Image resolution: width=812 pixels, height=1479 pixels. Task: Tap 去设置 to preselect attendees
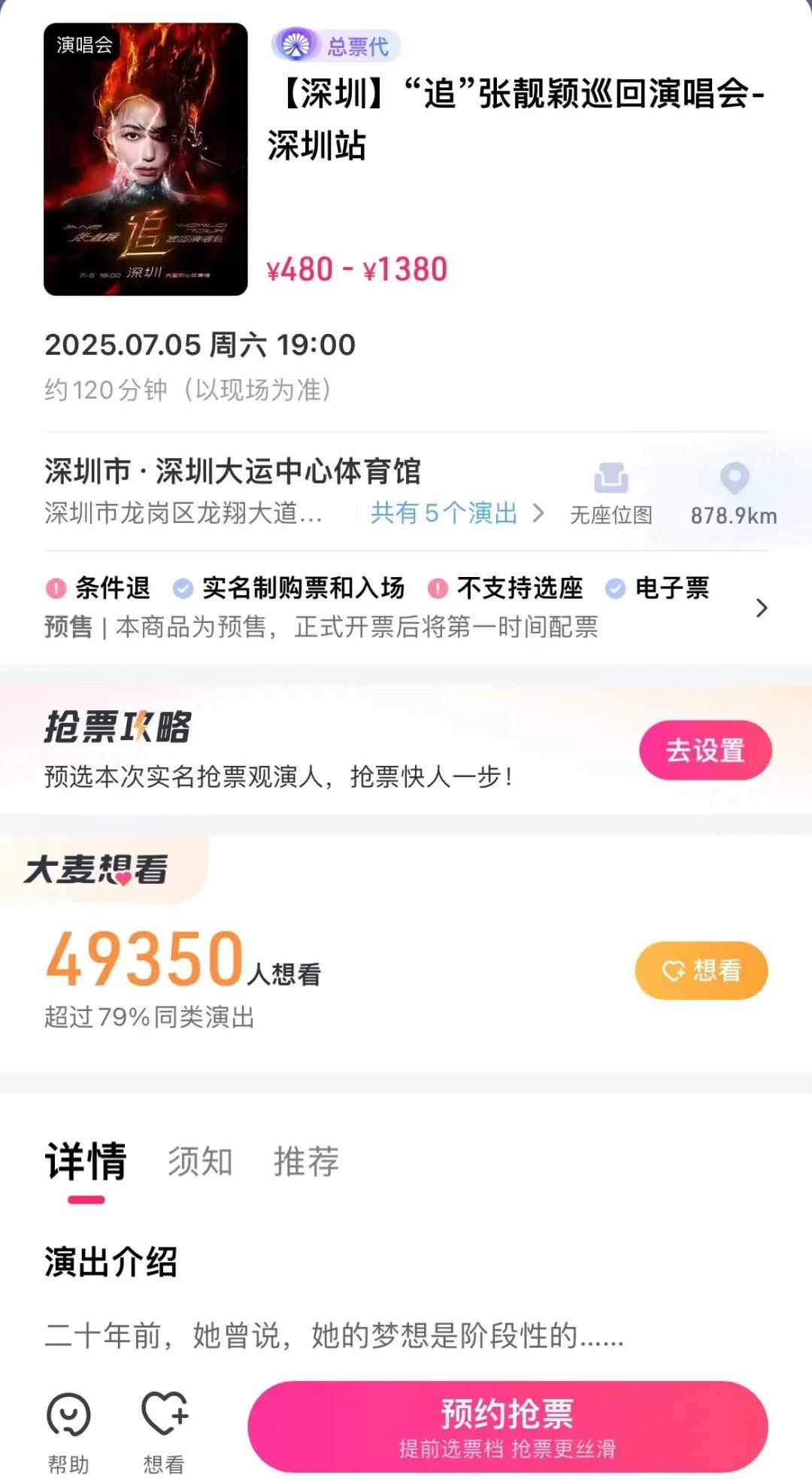click(704, 750)
